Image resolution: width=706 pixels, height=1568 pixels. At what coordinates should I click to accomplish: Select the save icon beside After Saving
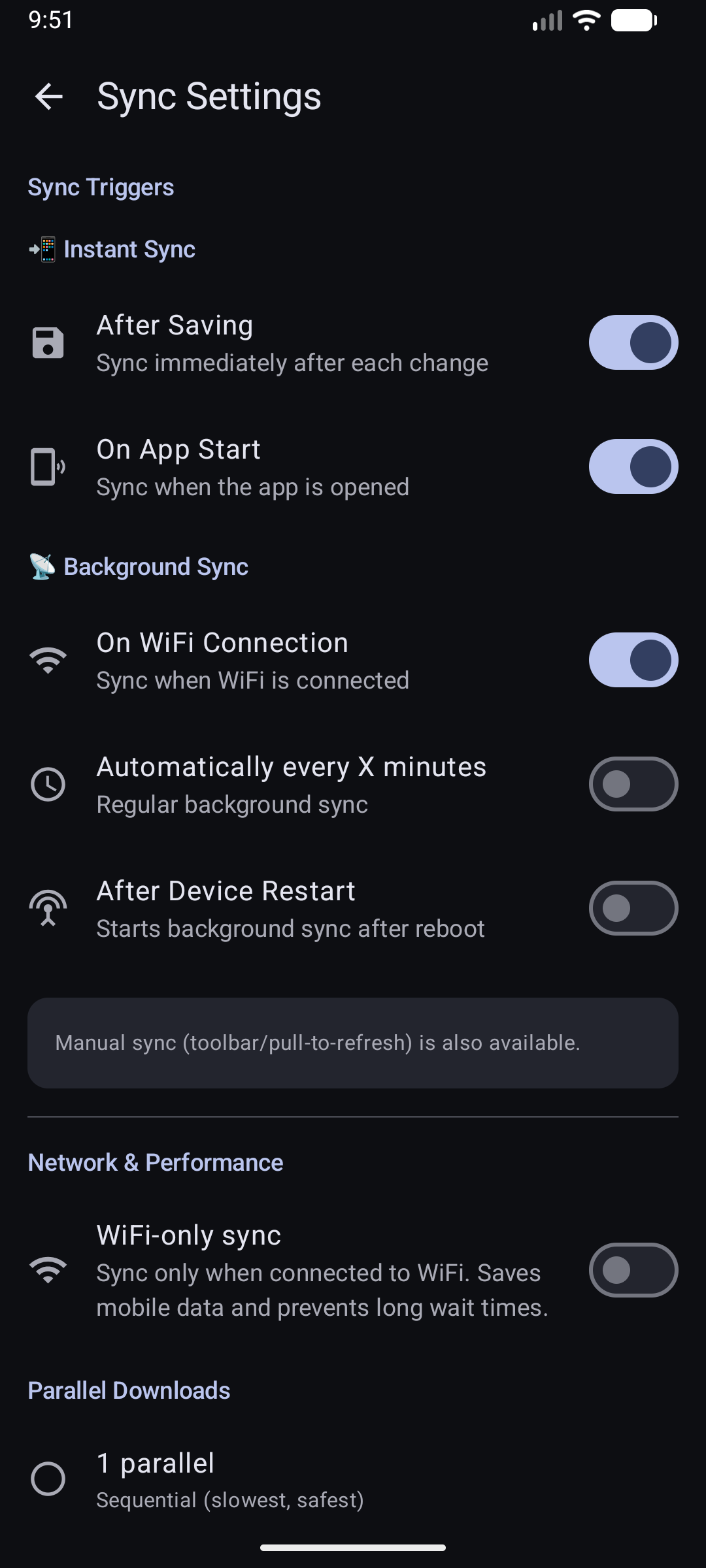[x=48, y=342]
